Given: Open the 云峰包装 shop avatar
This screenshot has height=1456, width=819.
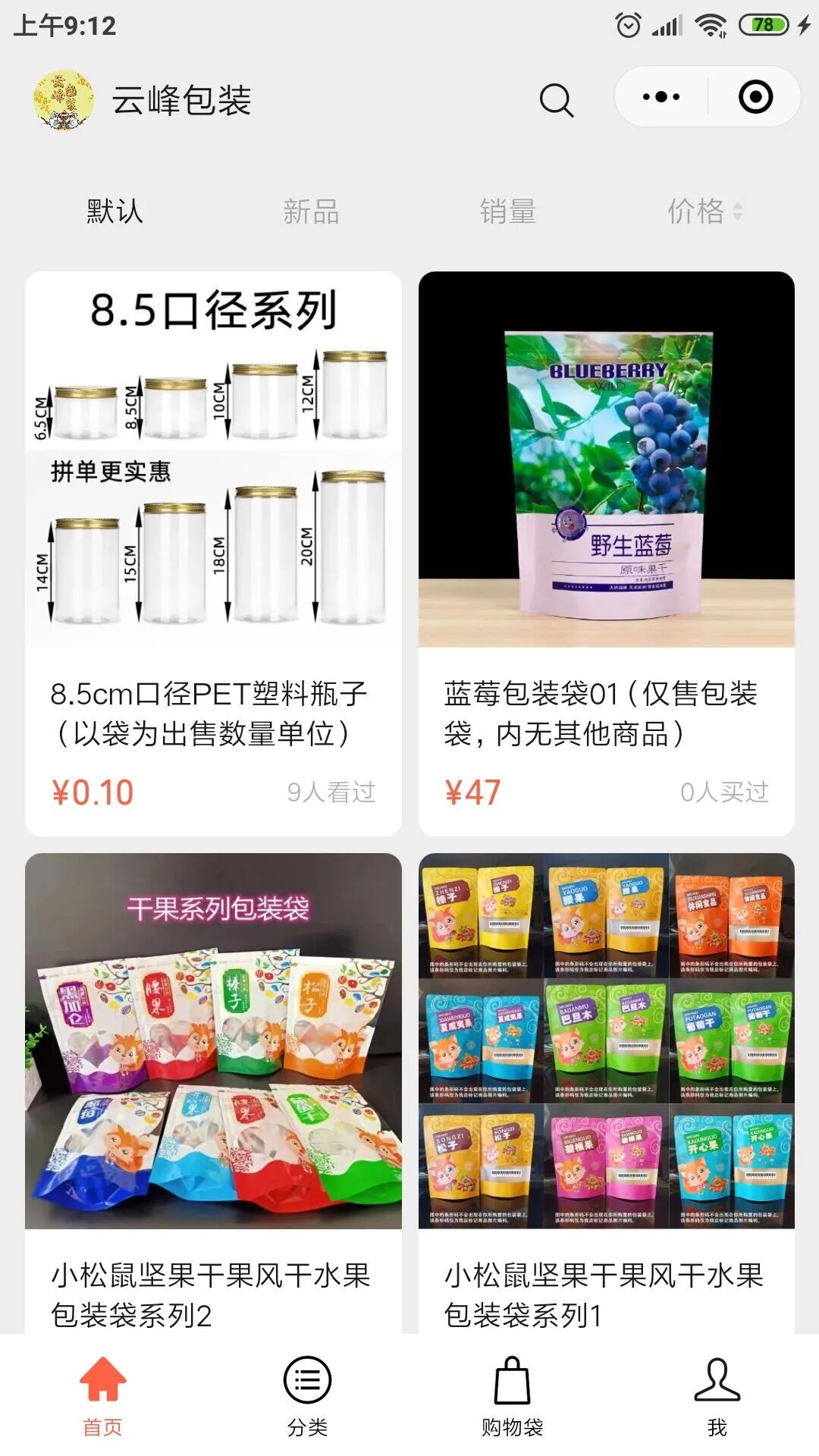Looking at the screenshot, I should pyautogui.click(x=64, y=99).
